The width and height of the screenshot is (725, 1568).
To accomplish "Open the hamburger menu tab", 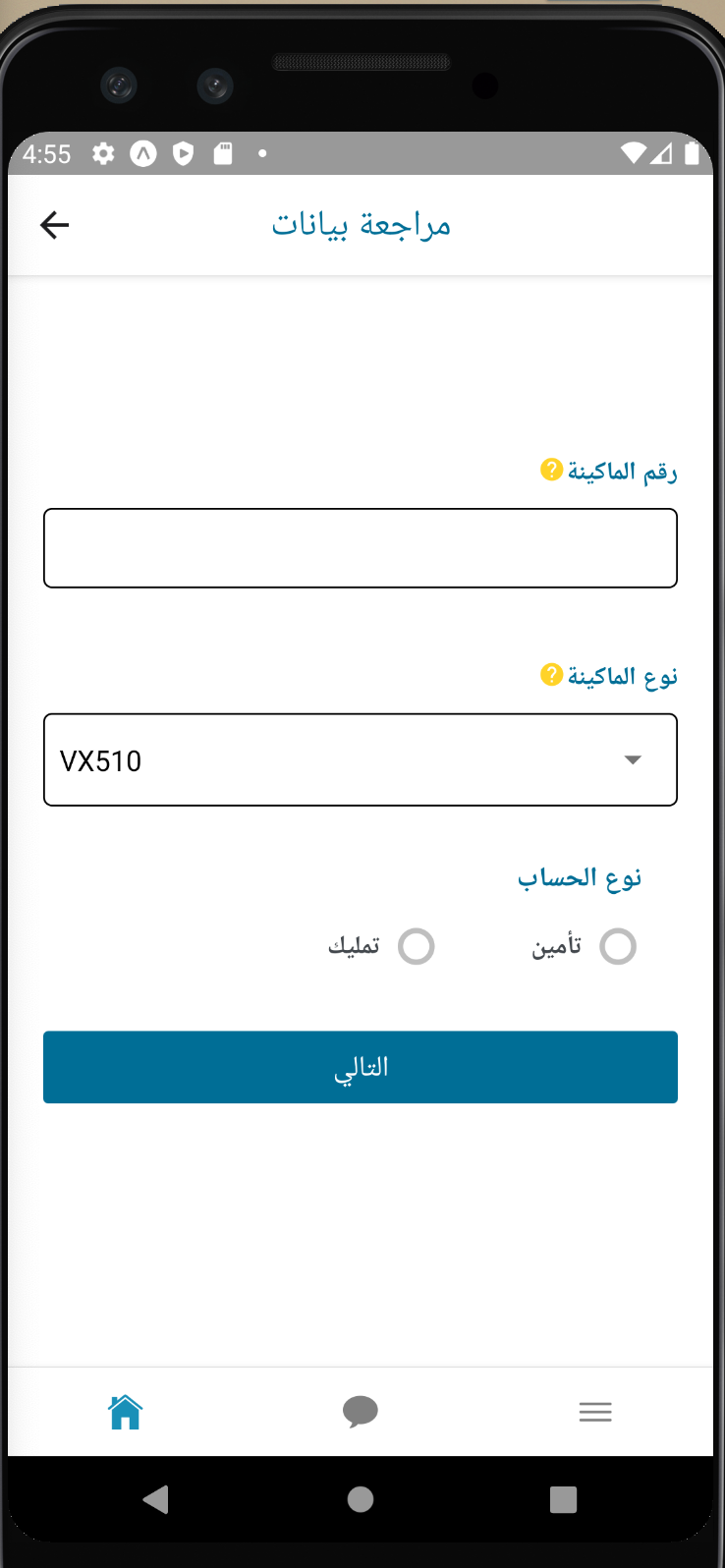I will [595, 1412].
